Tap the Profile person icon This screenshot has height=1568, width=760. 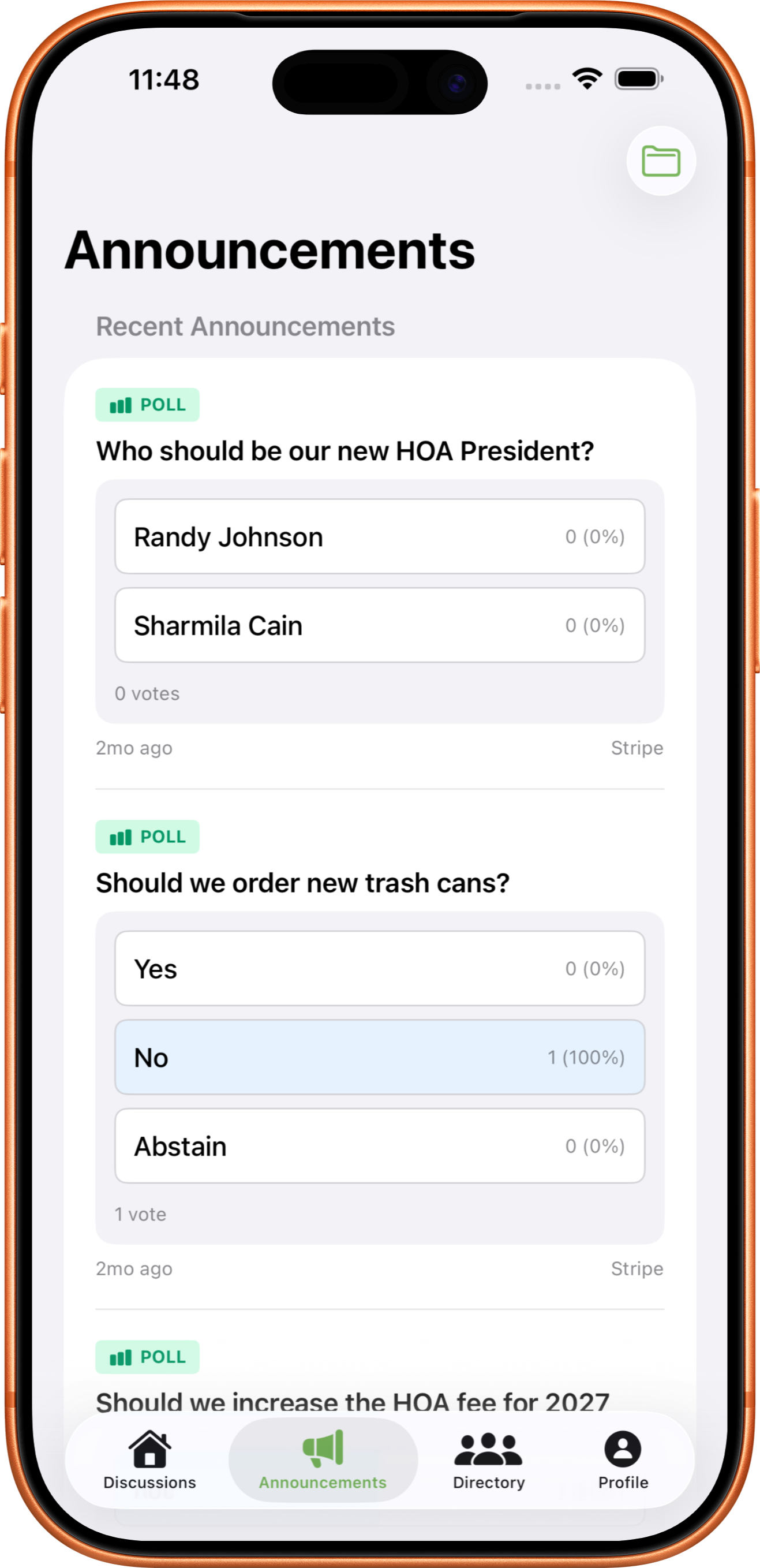pos(623,1448)
